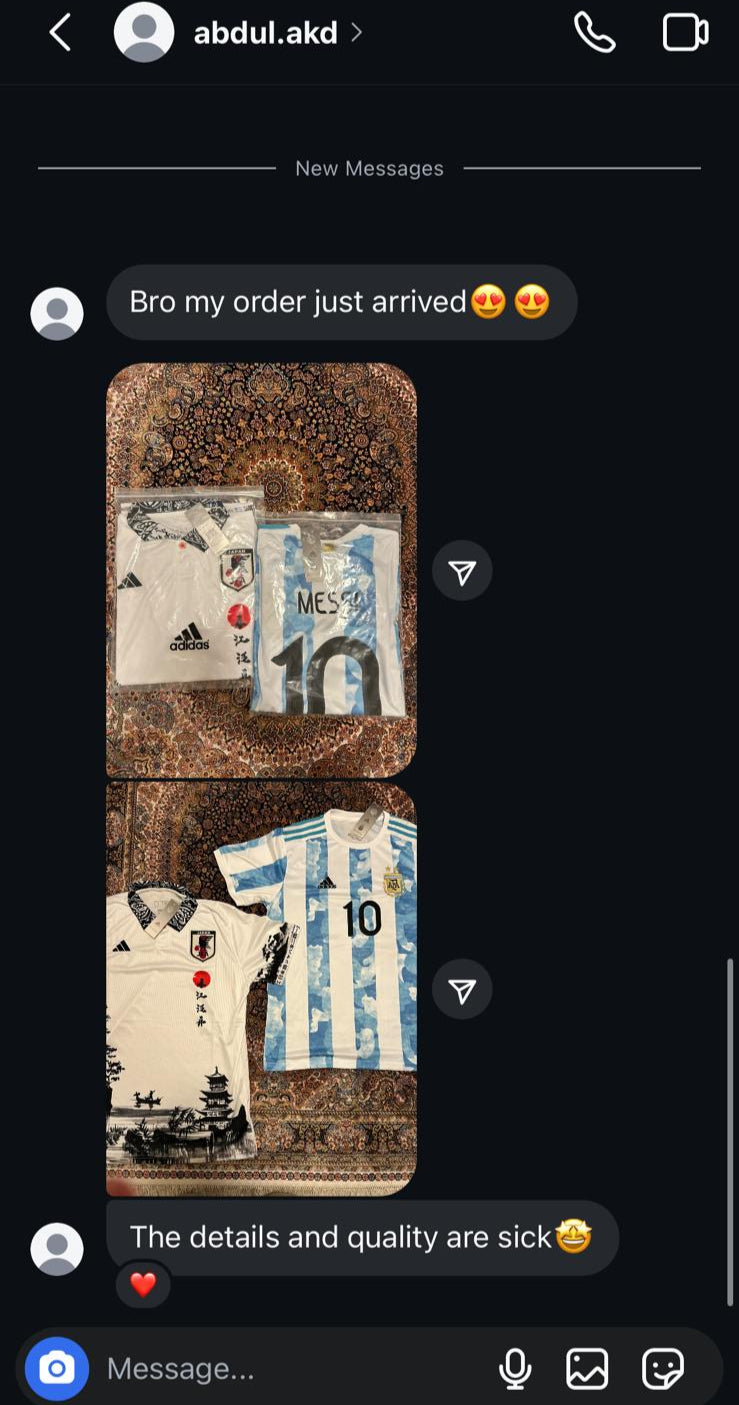Start a video call with abdul.akd

tap(685, 33)
